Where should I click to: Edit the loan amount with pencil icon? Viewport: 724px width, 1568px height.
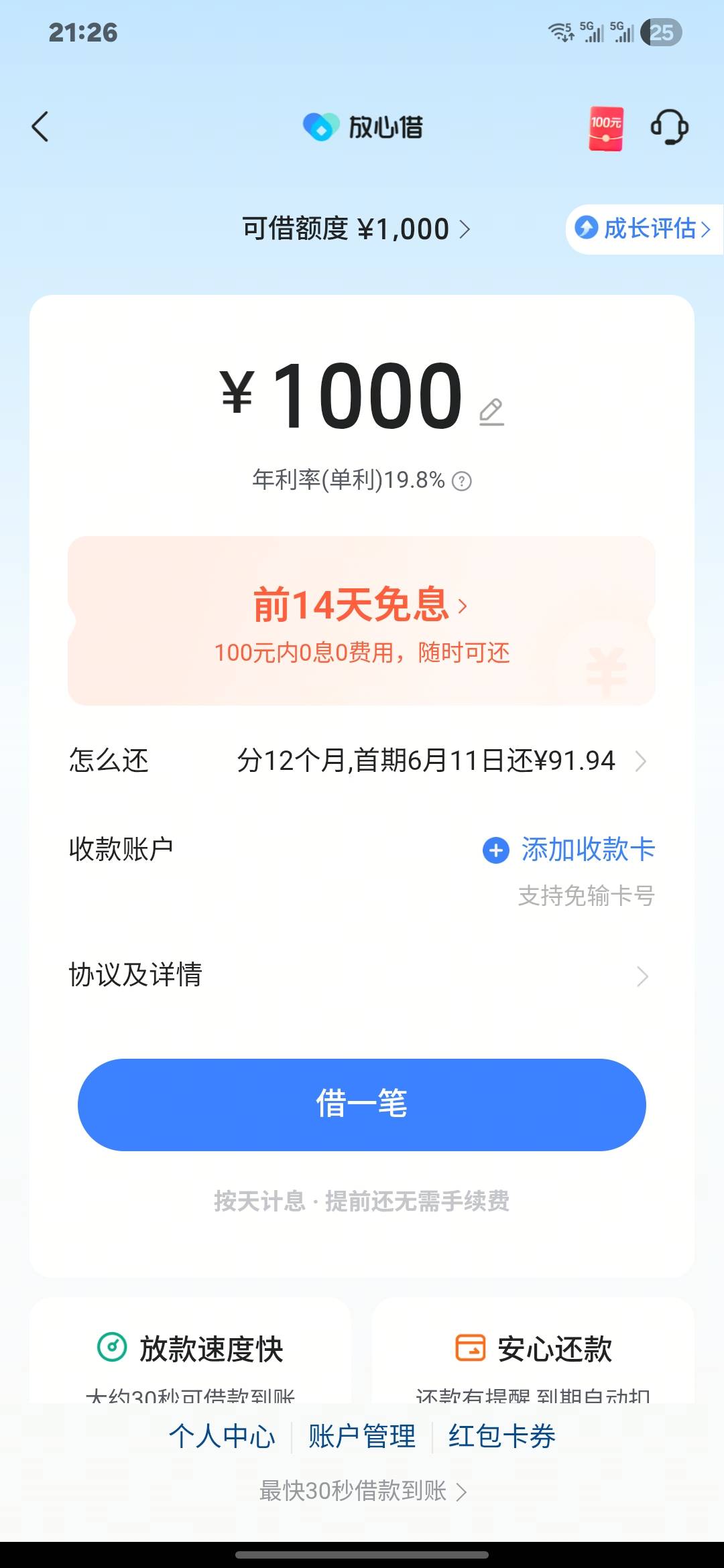[491, 411]
